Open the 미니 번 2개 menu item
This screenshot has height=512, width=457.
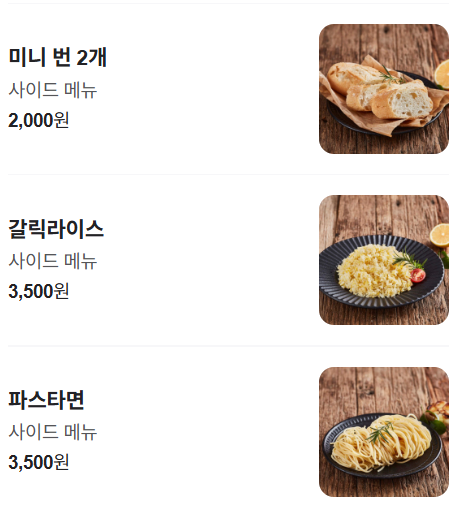(x=228, y=89)
